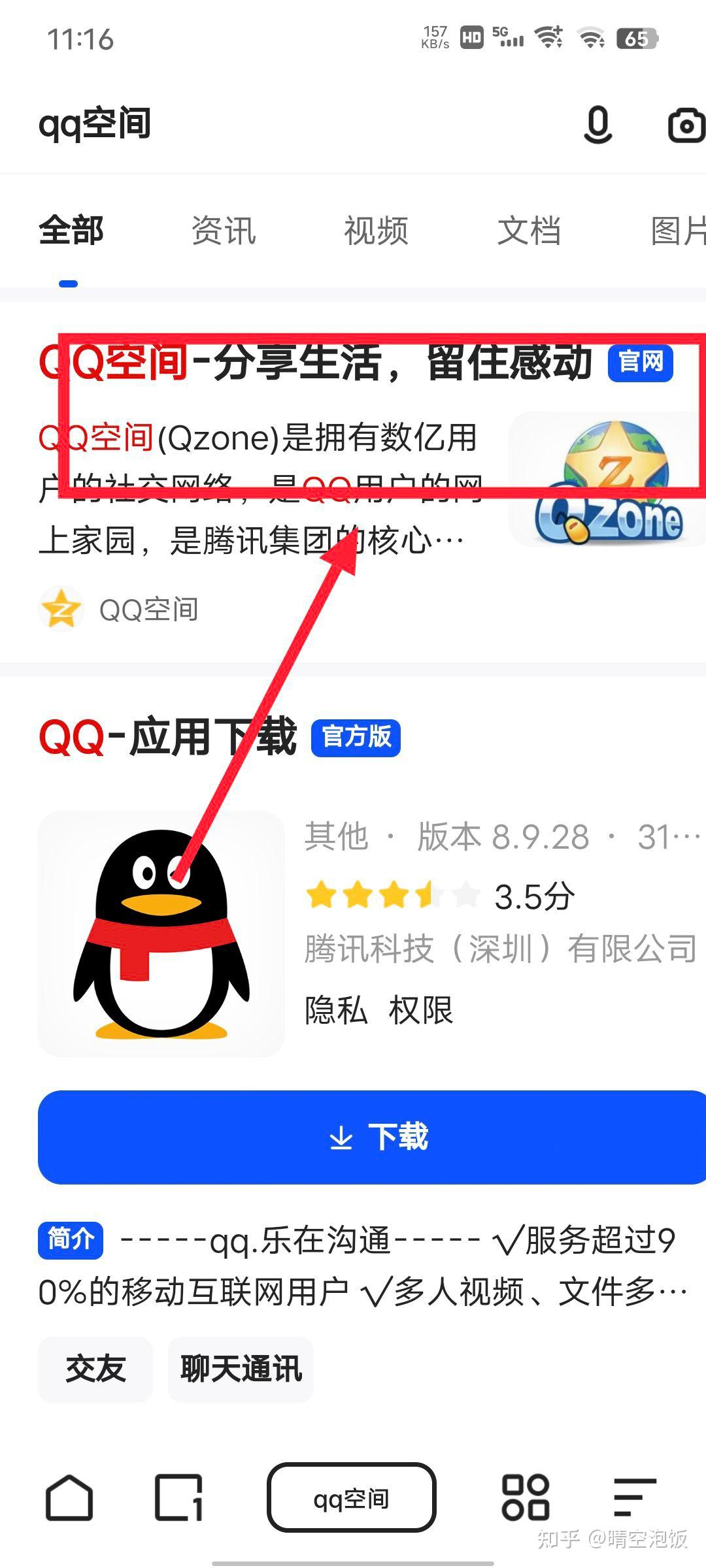The width and height of the screenshot is (706, 1568).
Task: Open the tabs window switcher
Action: (178, 1497)
